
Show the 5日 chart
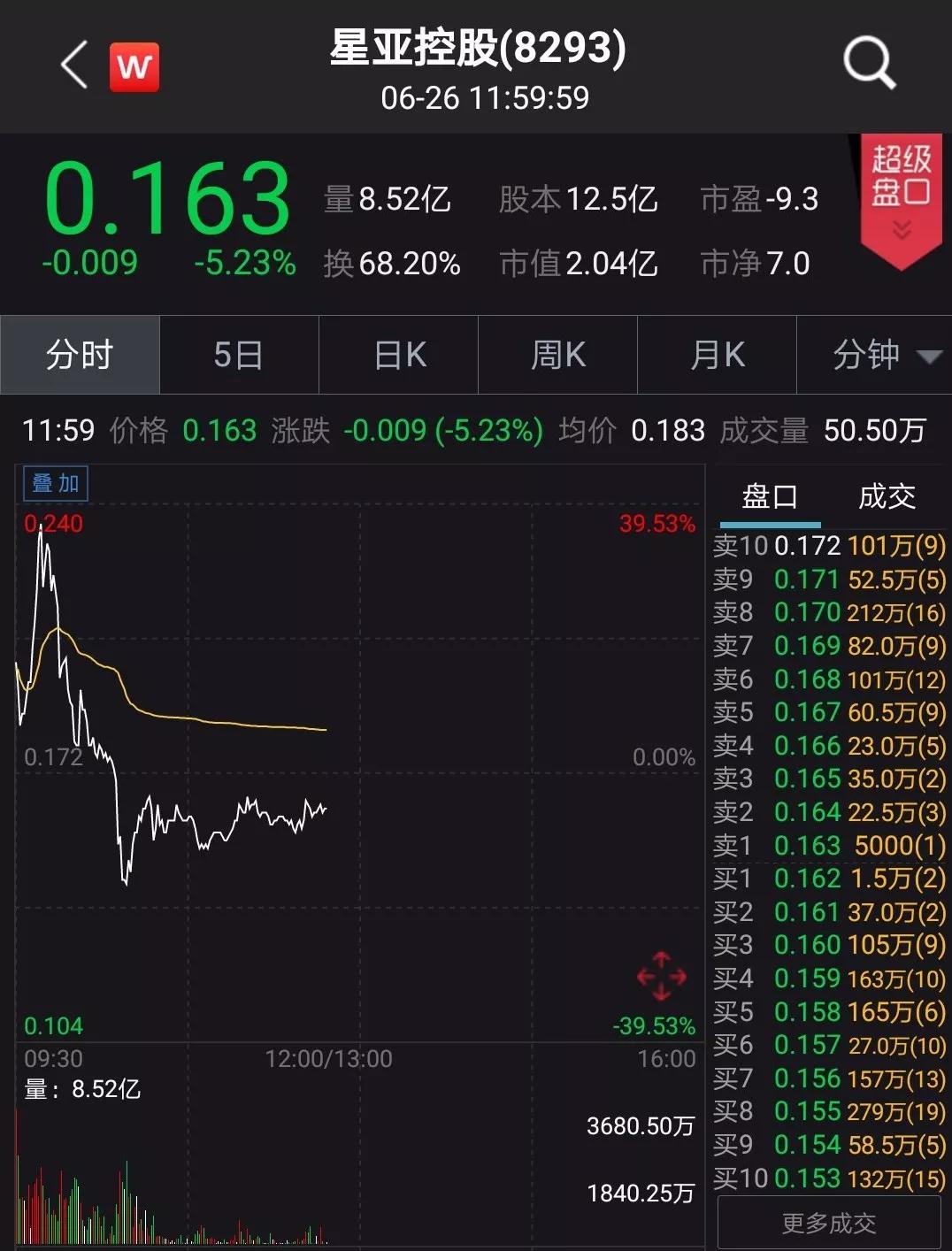238,356
